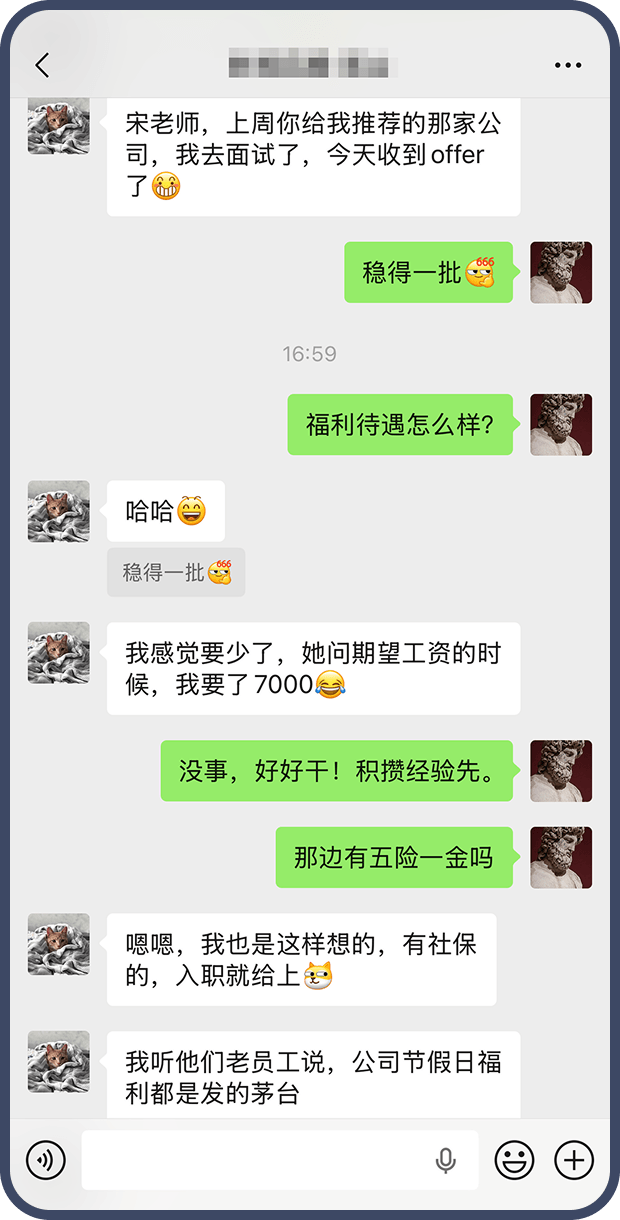Focus the message text field

[x=255, y=1160]
